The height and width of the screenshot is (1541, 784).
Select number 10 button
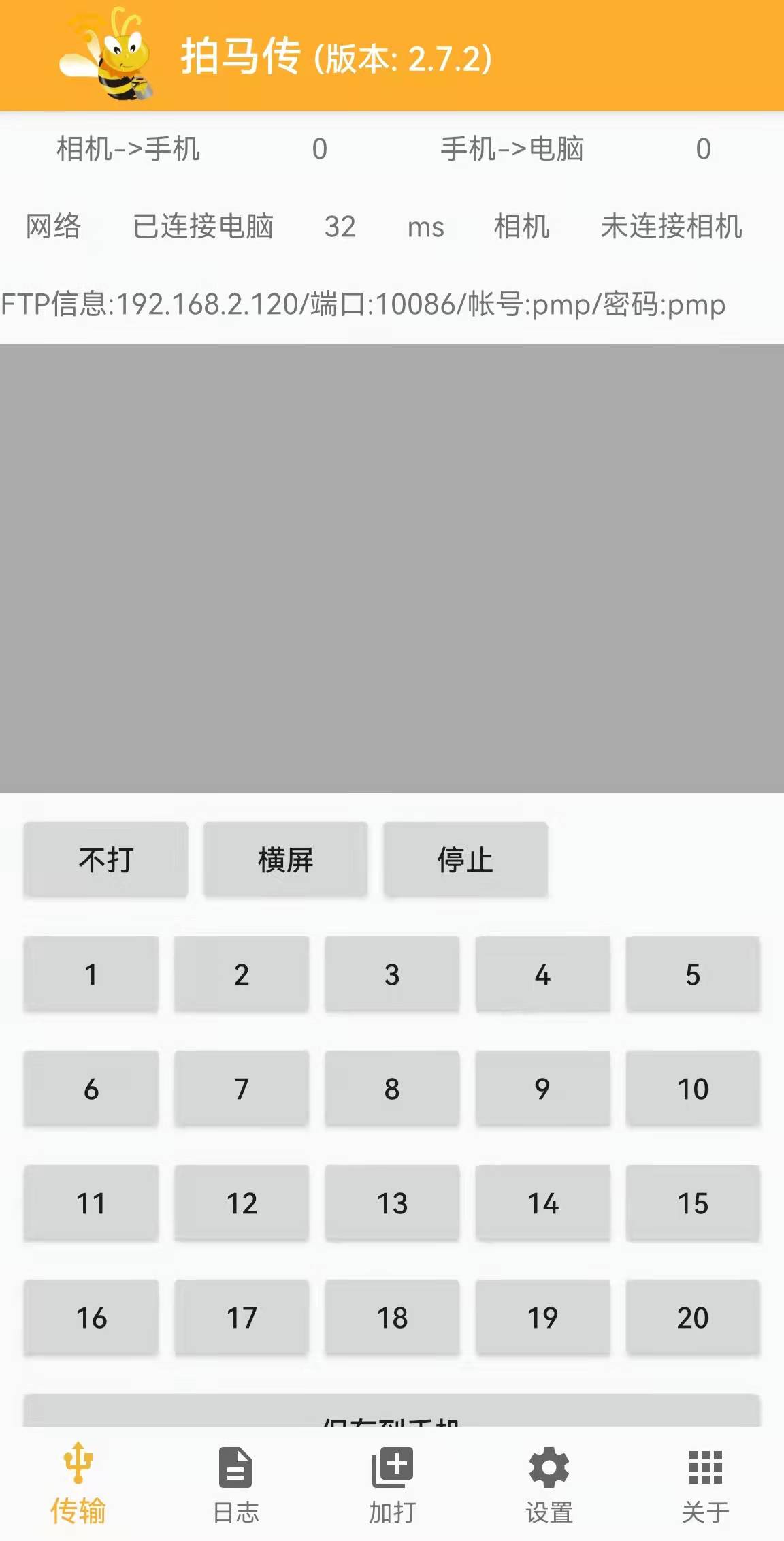coord(692,1089)
